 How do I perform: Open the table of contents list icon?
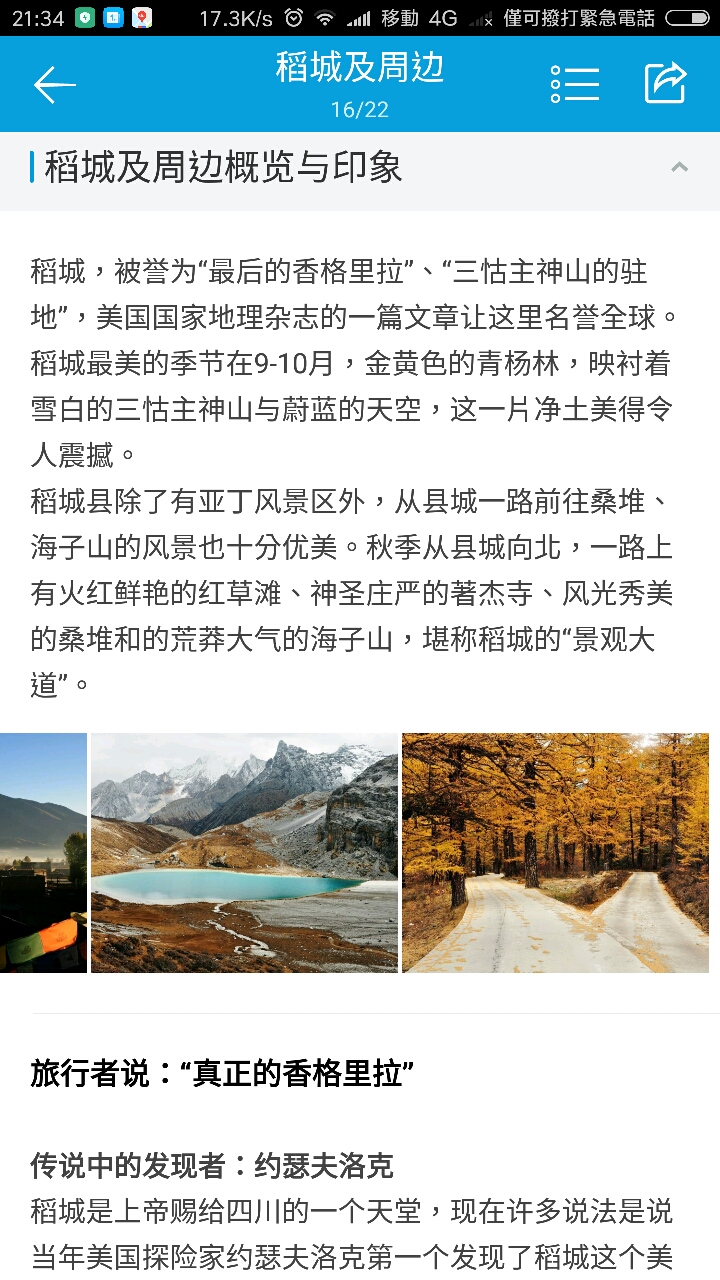(x=574, y=85)
